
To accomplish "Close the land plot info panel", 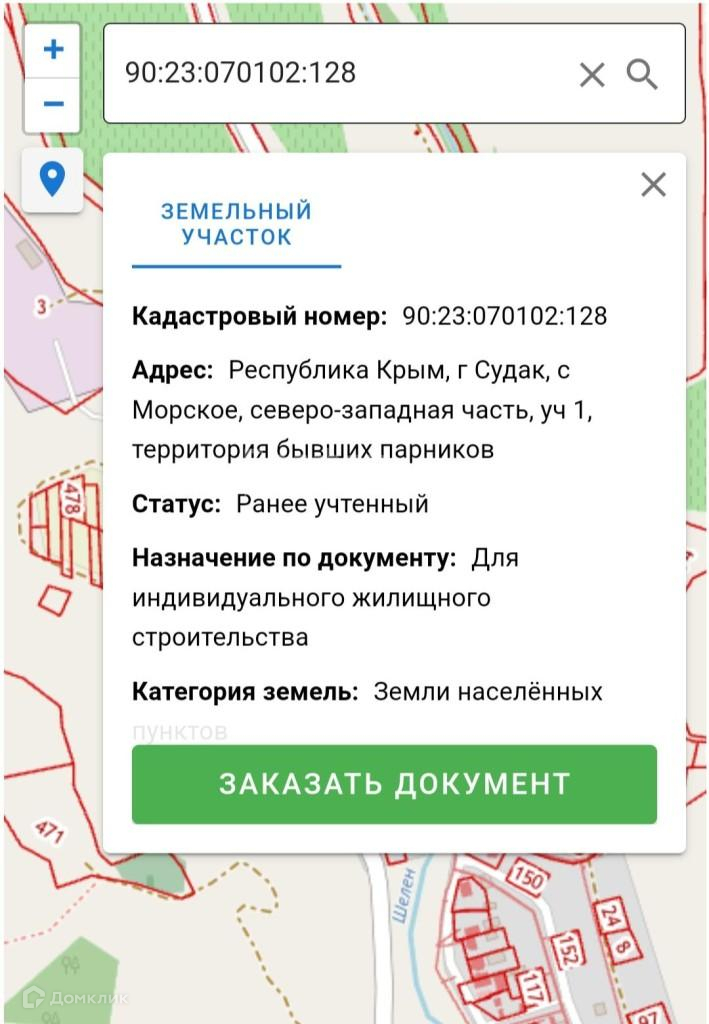I will [x=653, y=185].
